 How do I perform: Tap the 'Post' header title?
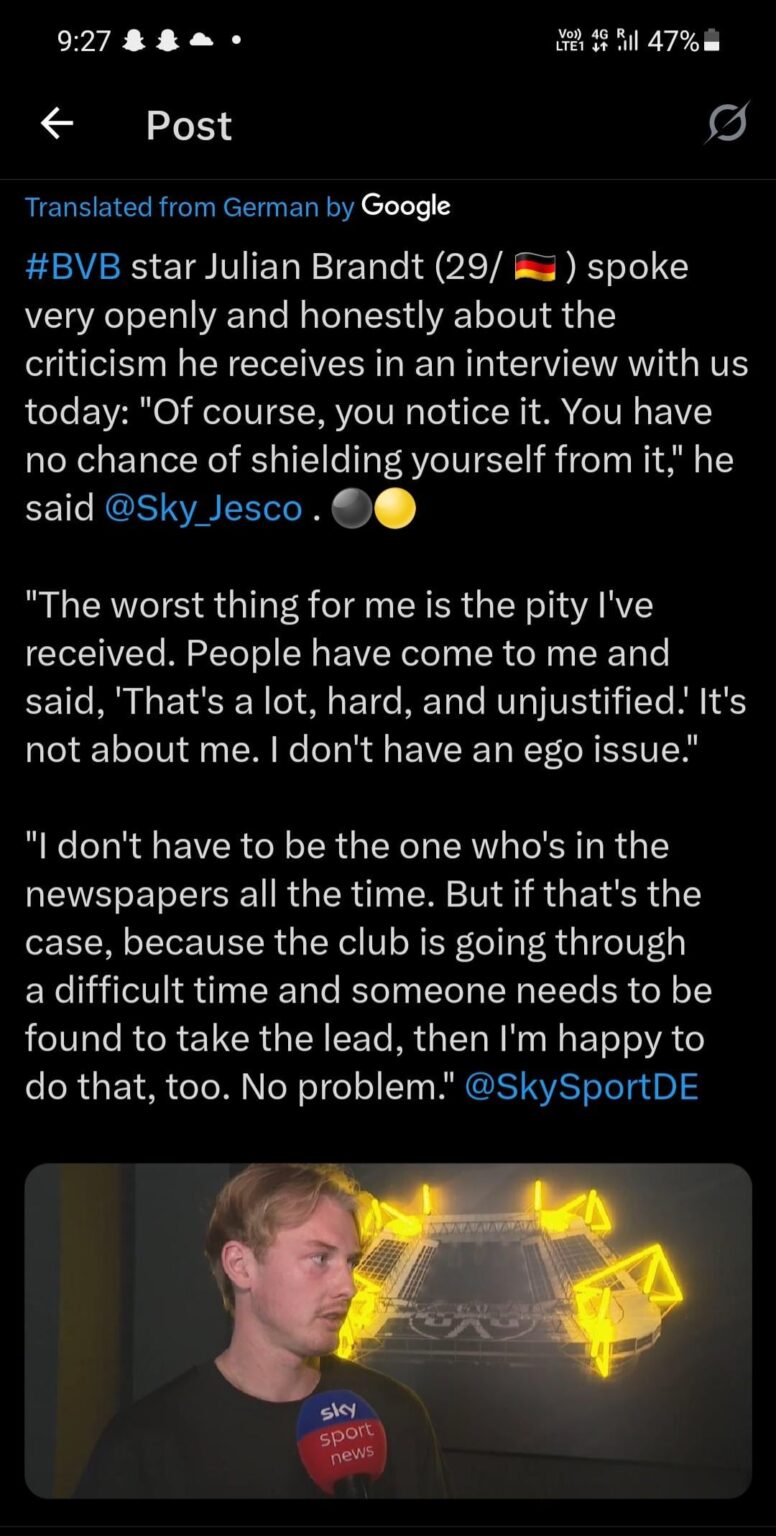coord(188,124)
